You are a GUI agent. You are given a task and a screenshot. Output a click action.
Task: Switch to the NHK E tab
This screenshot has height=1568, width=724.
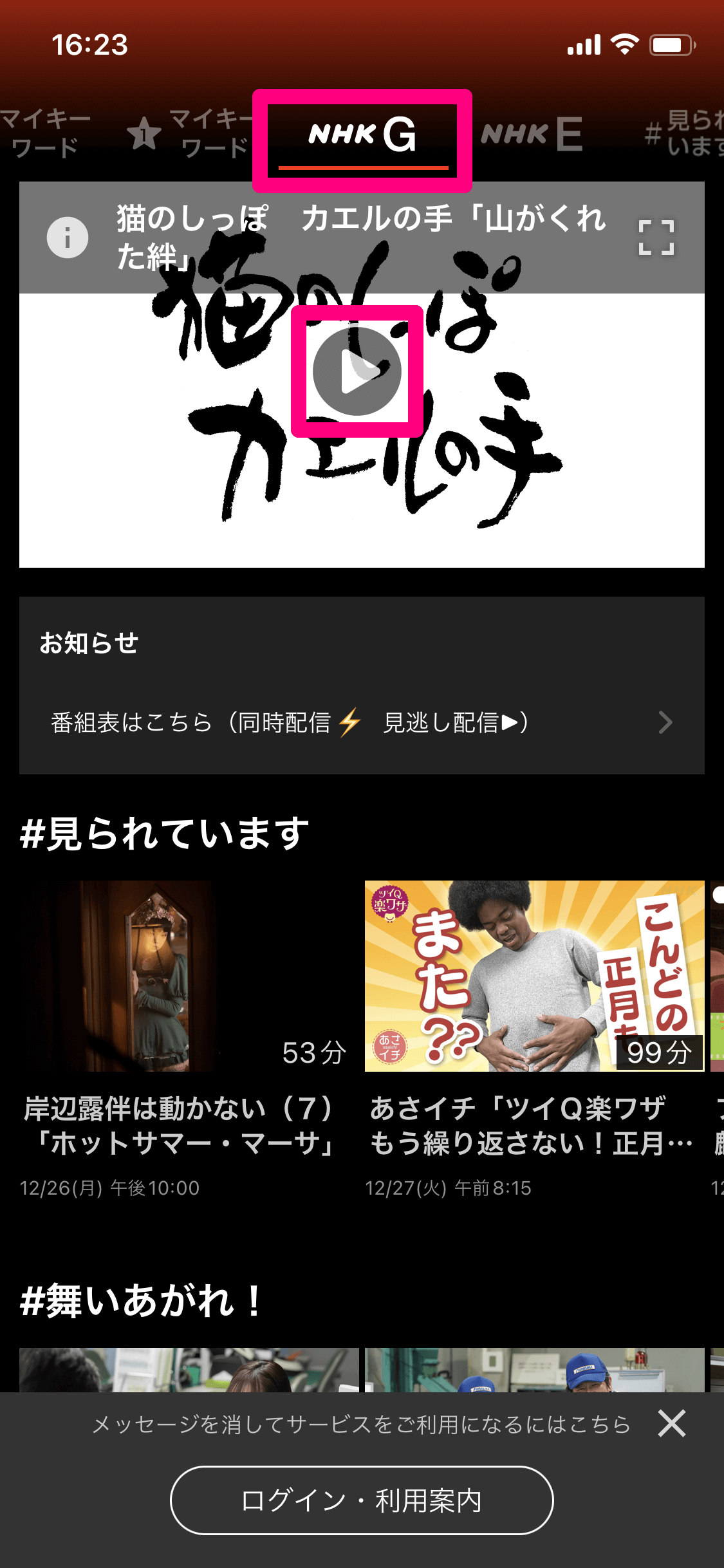532,135
